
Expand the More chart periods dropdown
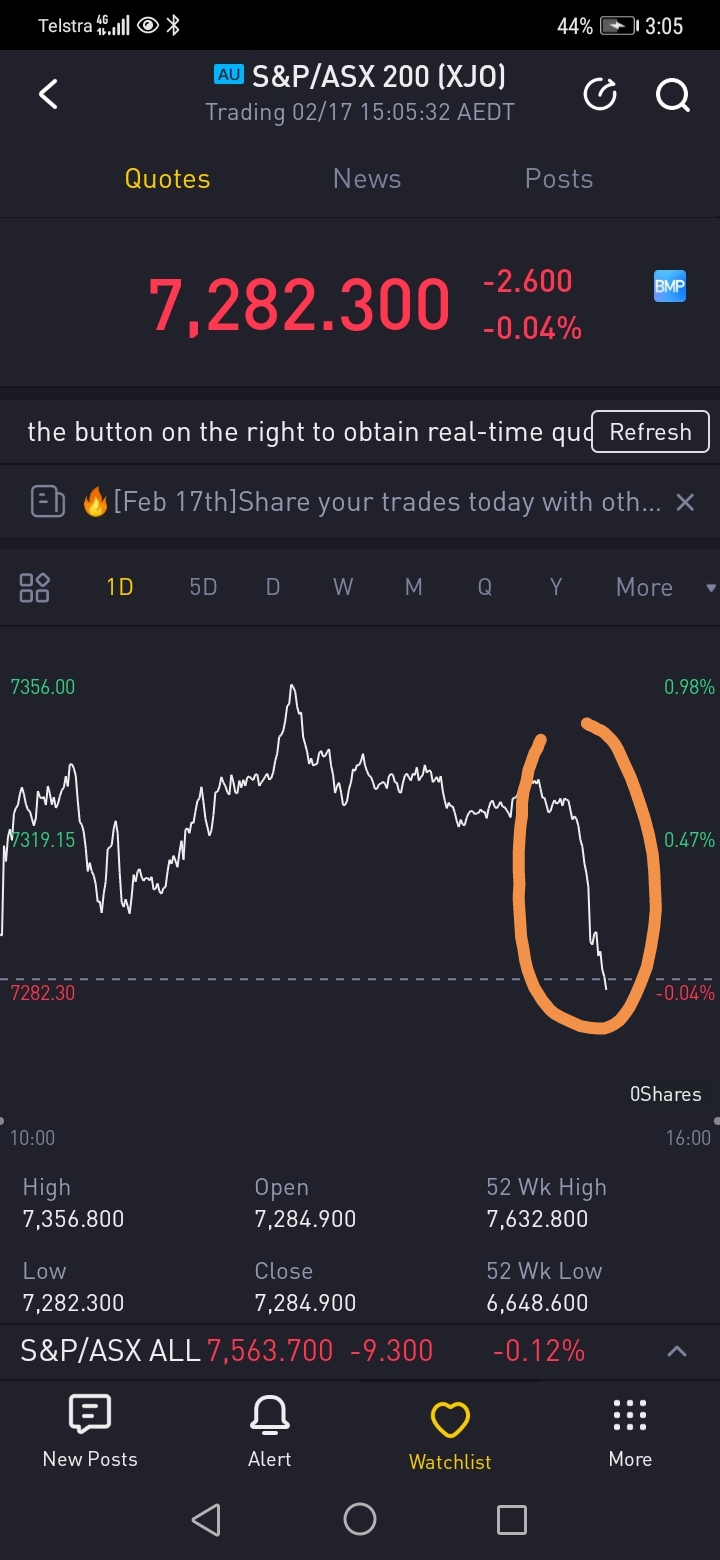coord(660,587)
